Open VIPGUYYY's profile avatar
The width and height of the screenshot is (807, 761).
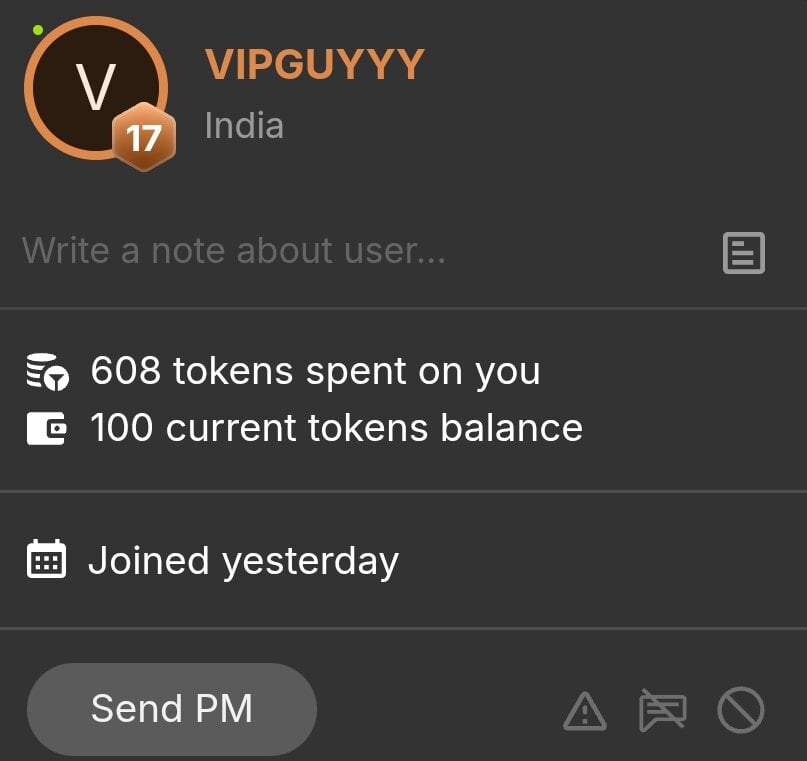pos(95,88)
